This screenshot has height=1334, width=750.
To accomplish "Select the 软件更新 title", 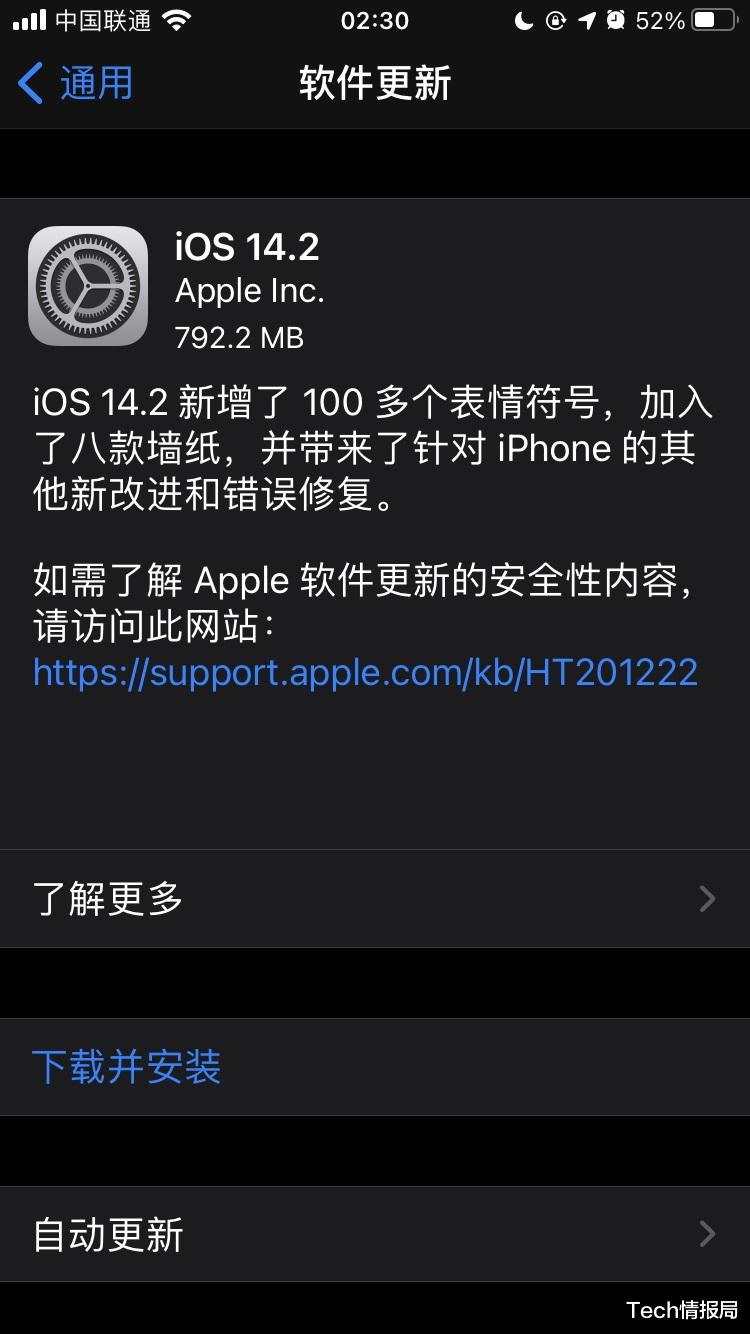I will (375, 85).
